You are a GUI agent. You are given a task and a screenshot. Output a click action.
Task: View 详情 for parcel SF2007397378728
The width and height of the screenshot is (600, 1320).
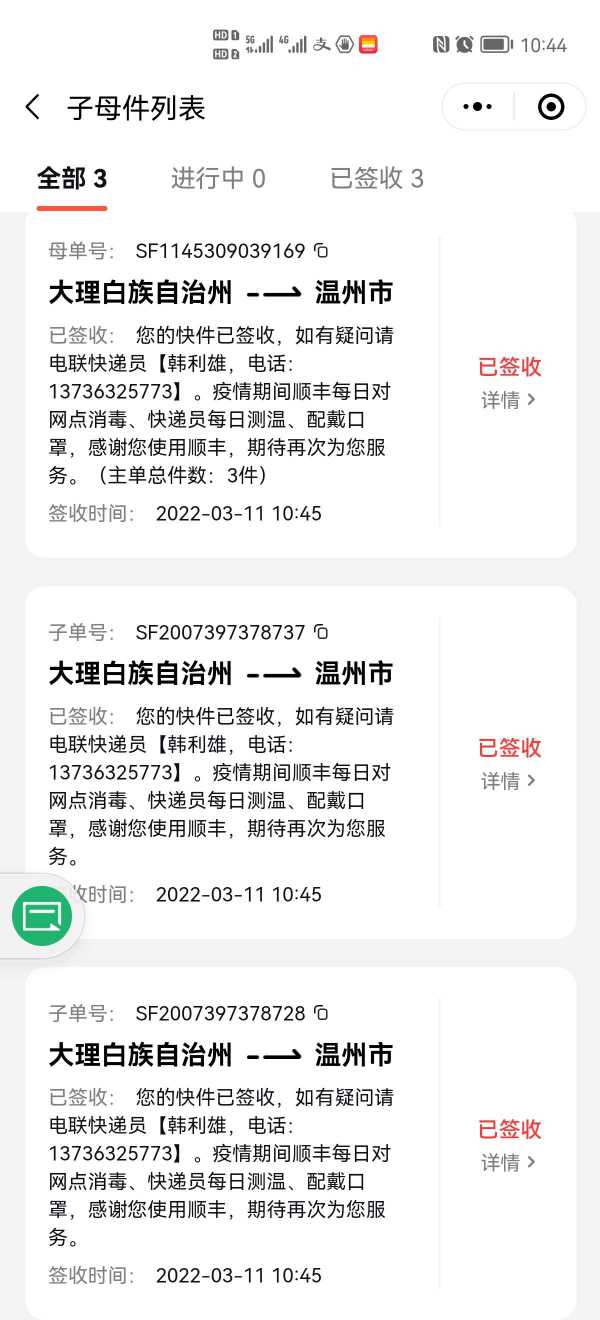(508, 1162)
